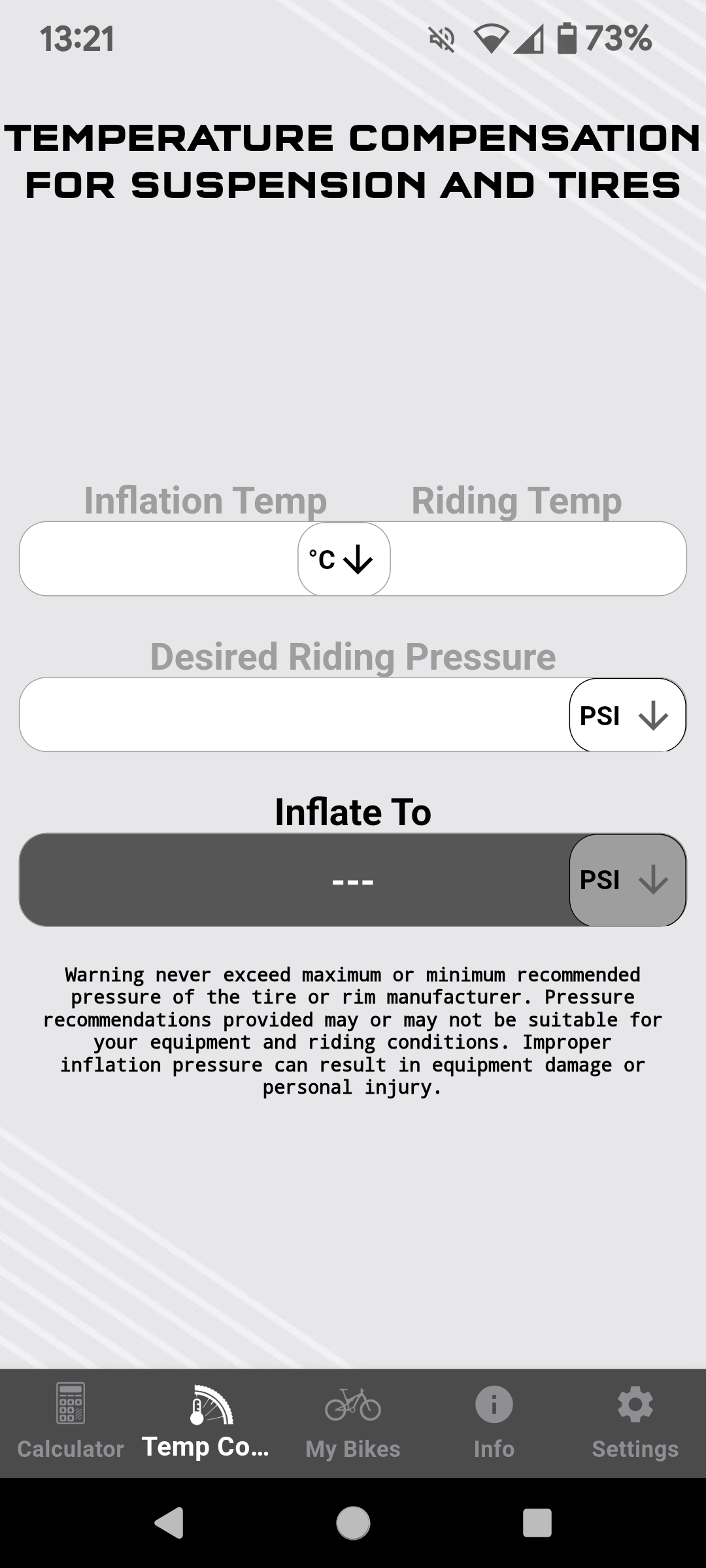Screen dimensions: 706x1568
Task: Tap the Riding Temp input field
Action: point(536,559)
